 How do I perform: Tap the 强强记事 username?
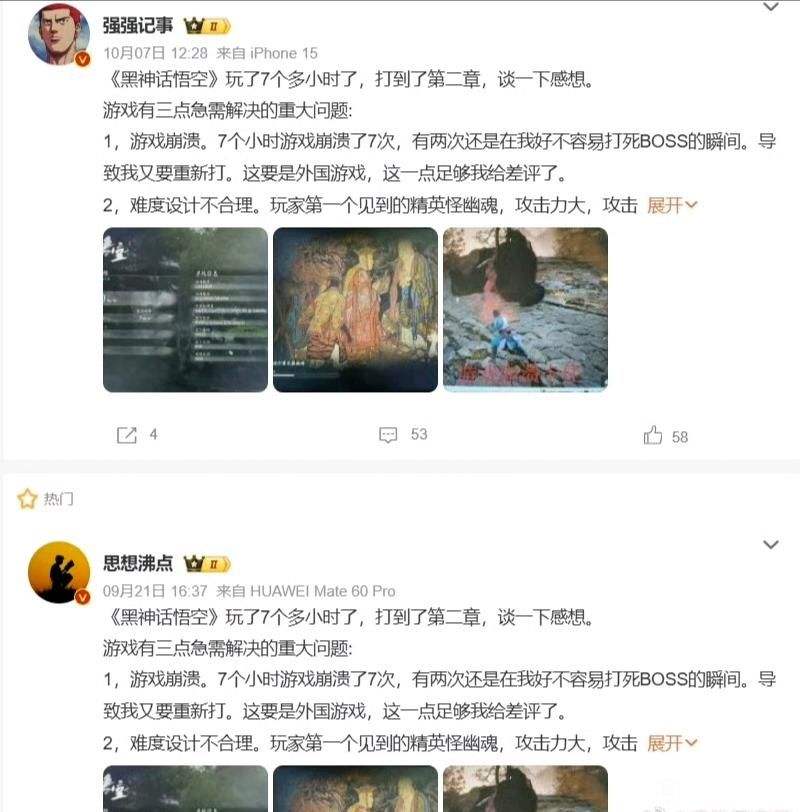coord(138,25)
